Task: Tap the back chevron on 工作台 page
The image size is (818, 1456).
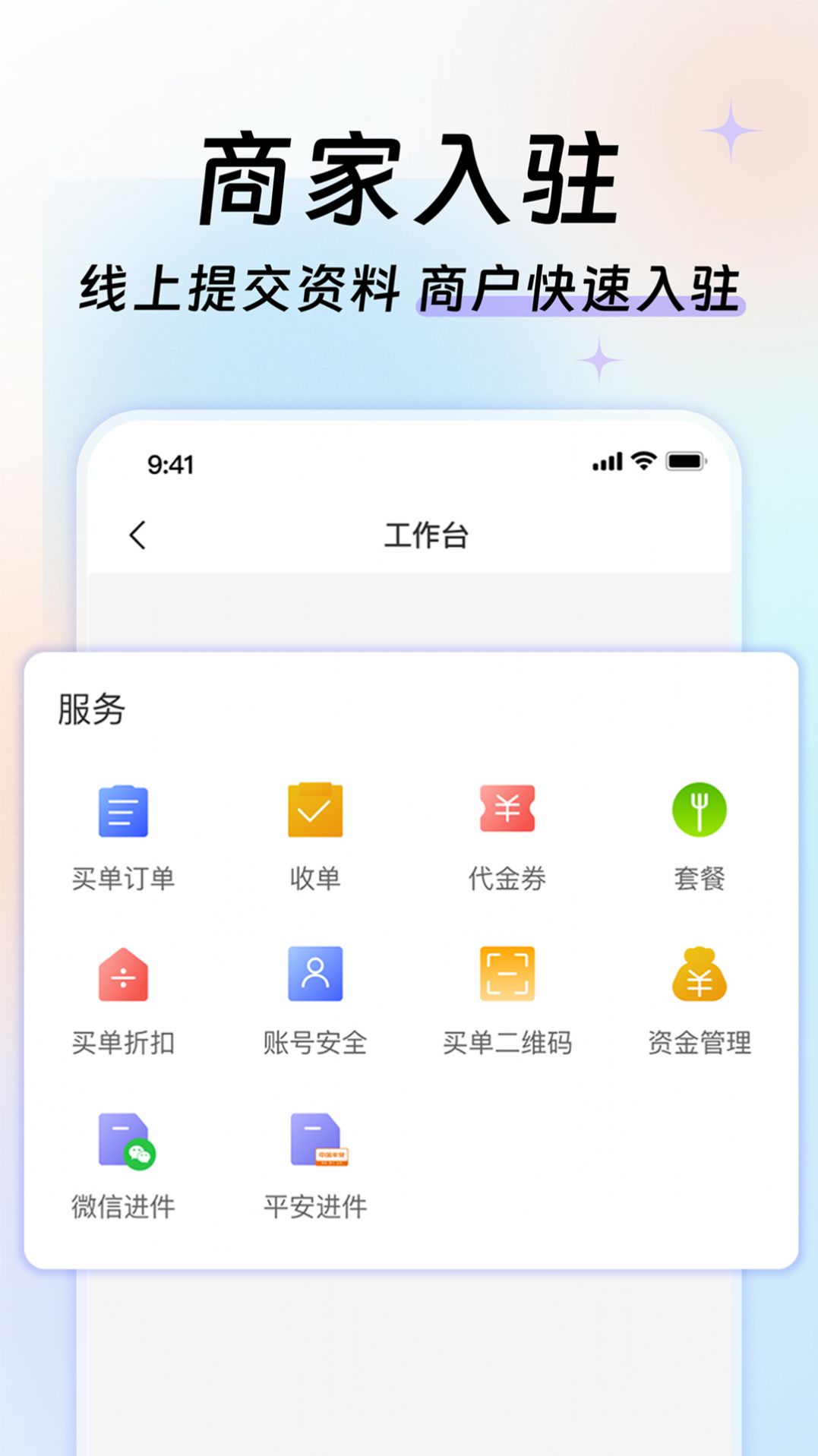Action: click(139, 533)
